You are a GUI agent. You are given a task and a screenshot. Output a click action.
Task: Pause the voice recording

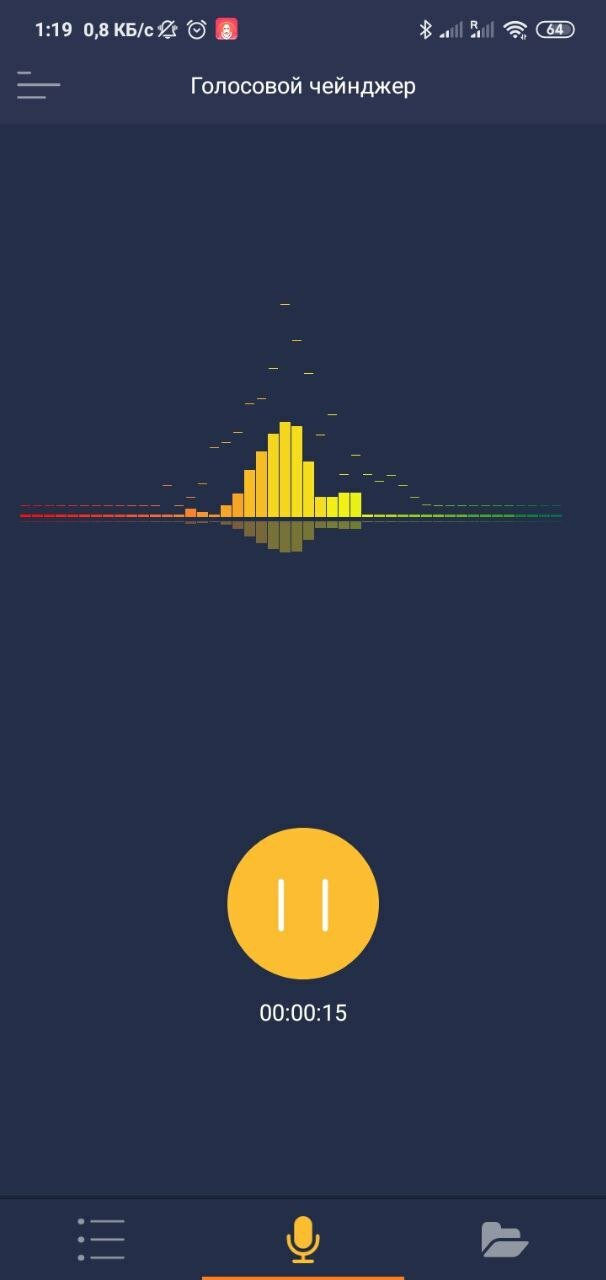tap(303, 904)
